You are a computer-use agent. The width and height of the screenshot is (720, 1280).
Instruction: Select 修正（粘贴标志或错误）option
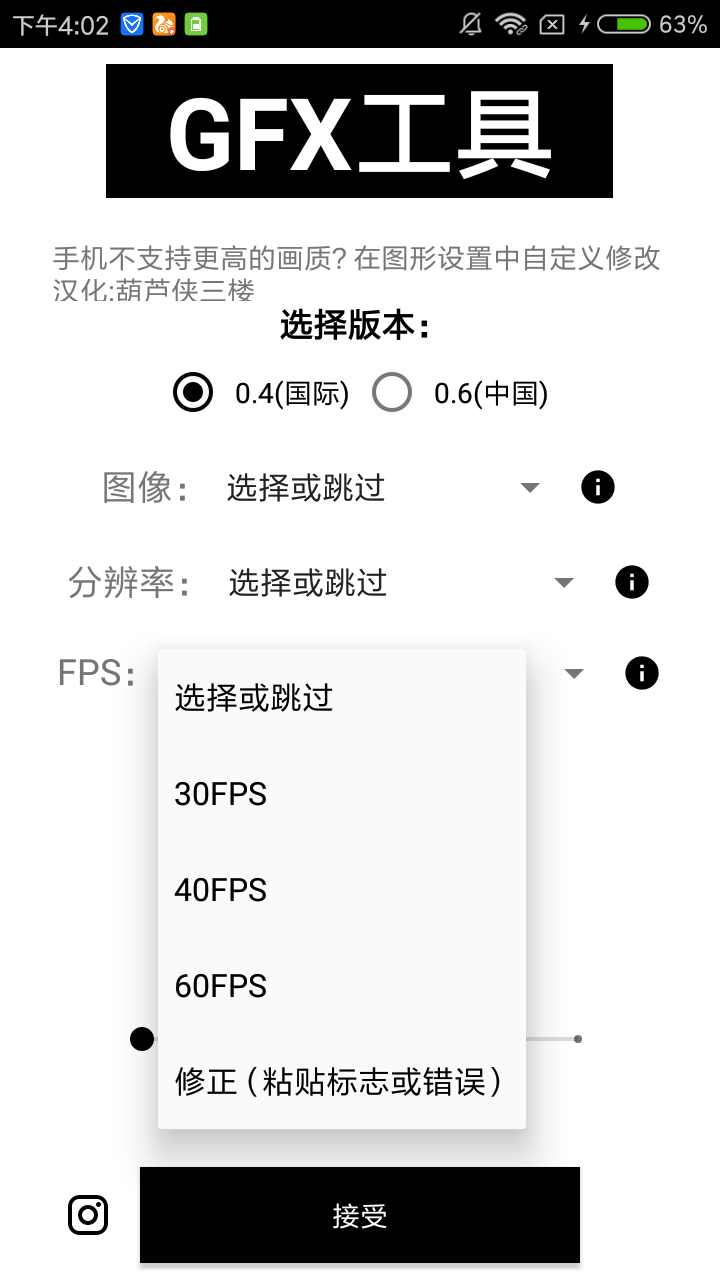pos(341,1082)
